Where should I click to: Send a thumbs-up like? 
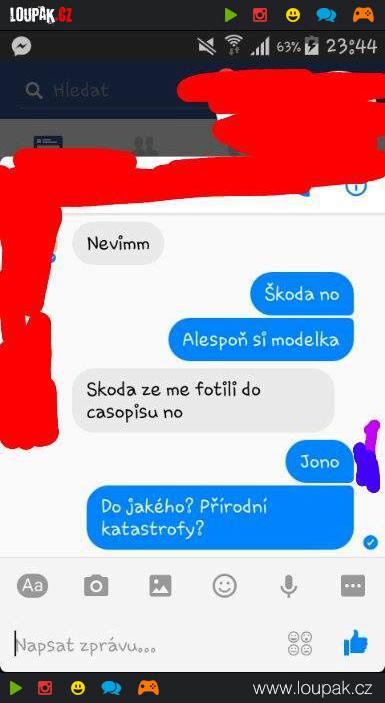click(356, 642)
